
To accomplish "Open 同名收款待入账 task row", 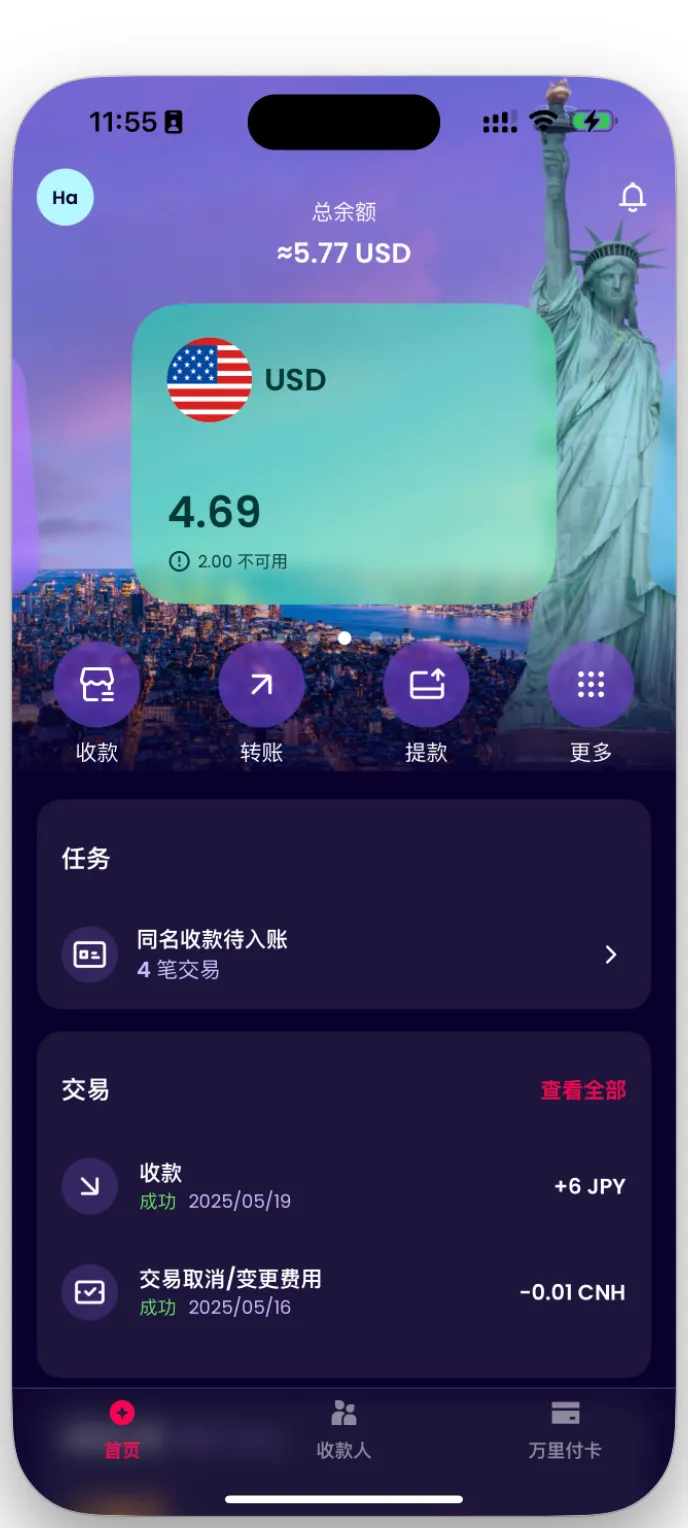I will pyautogui.click(x=343, y=955).
